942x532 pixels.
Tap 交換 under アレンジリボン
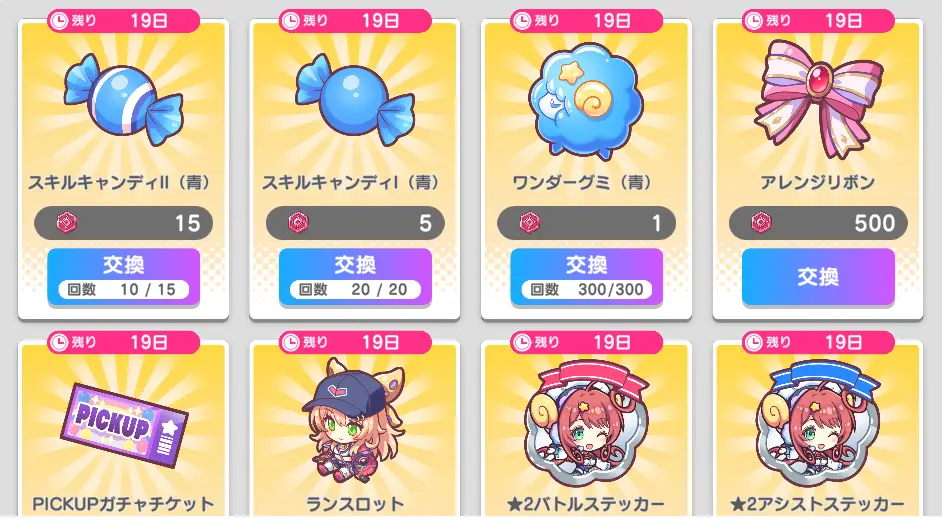click(x=818, y=277)
